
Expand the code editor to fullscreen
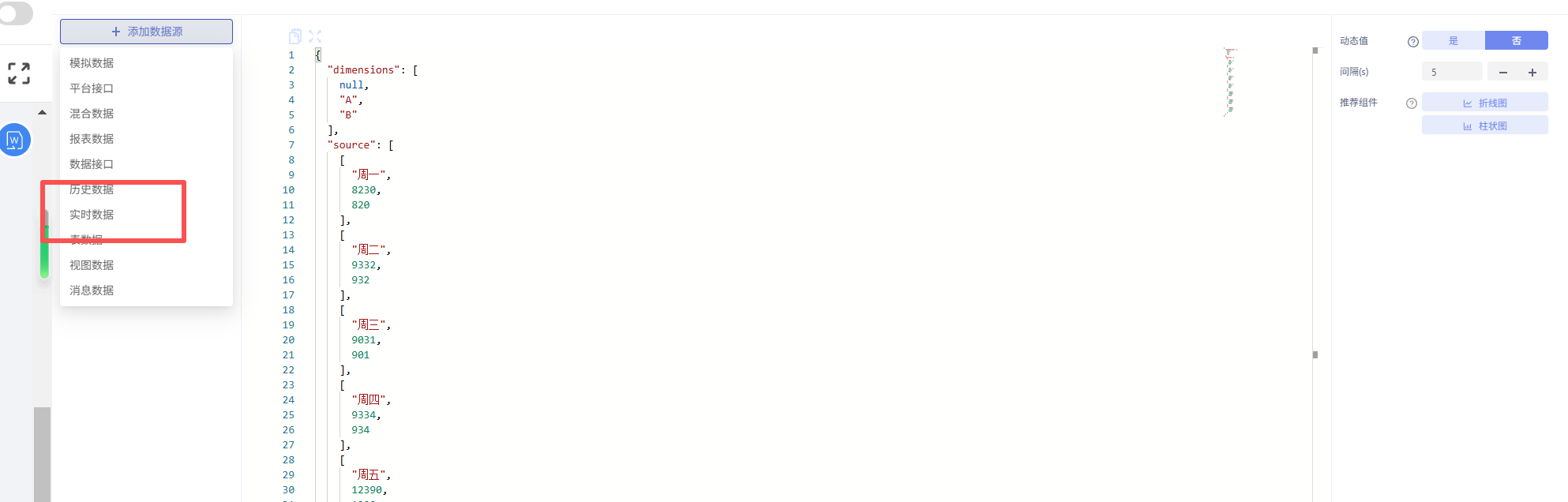coord(315,36)
